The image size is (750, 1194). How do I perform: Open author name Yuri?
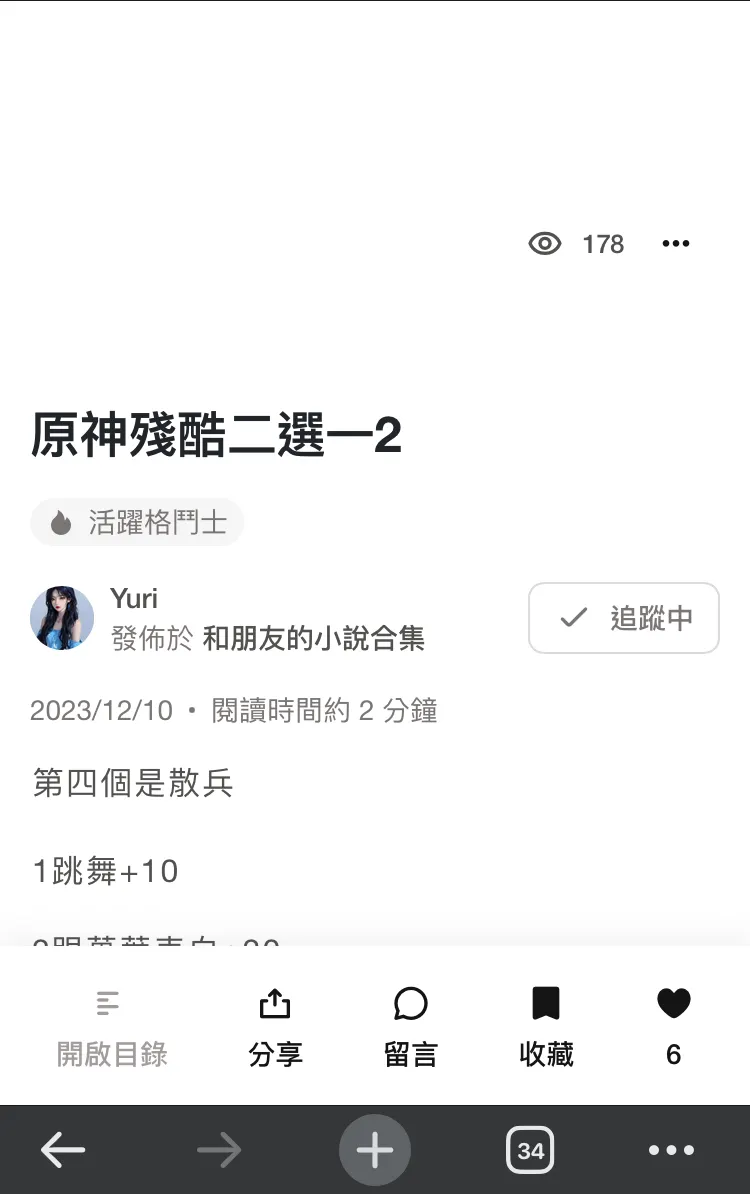(134, 599)
